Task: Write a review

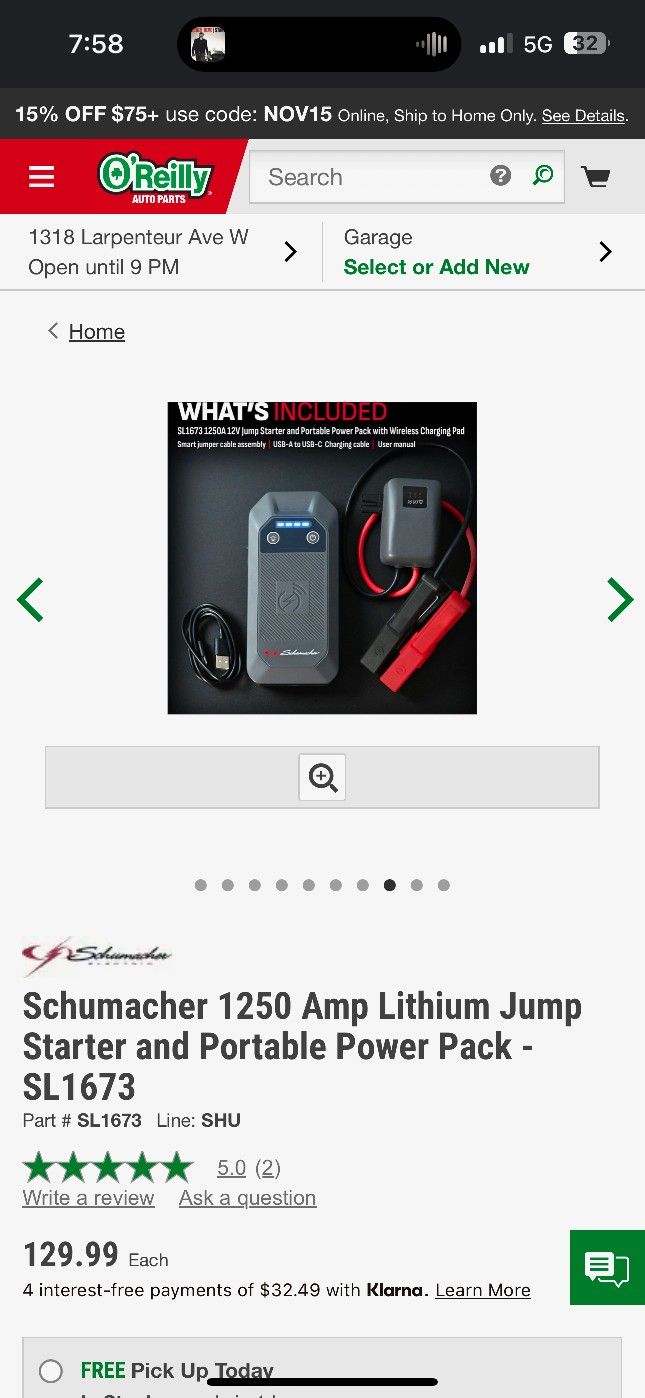Action: click(88, 1198)
